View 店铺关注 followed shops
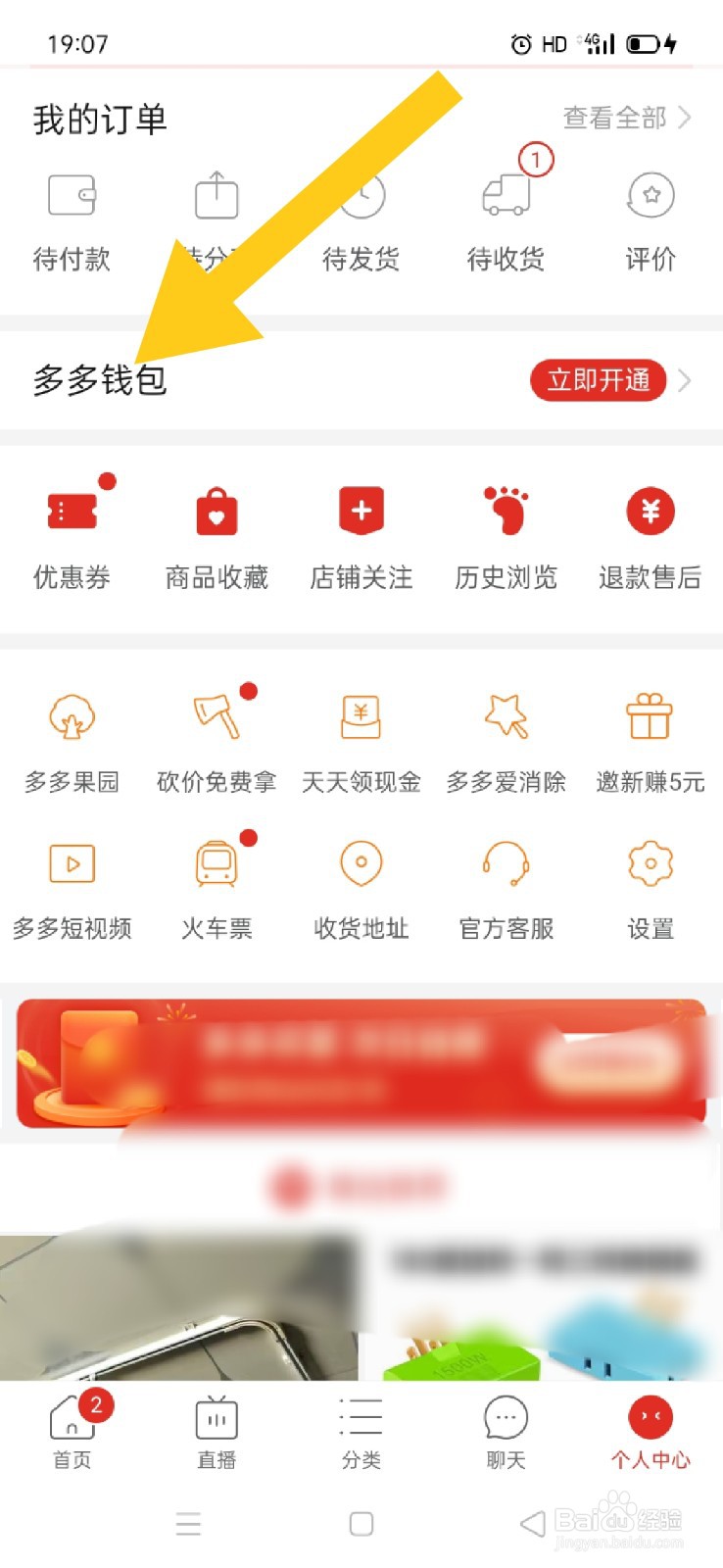The width and height of the screenshot is (723, 1568). click(x=361, y=534)
